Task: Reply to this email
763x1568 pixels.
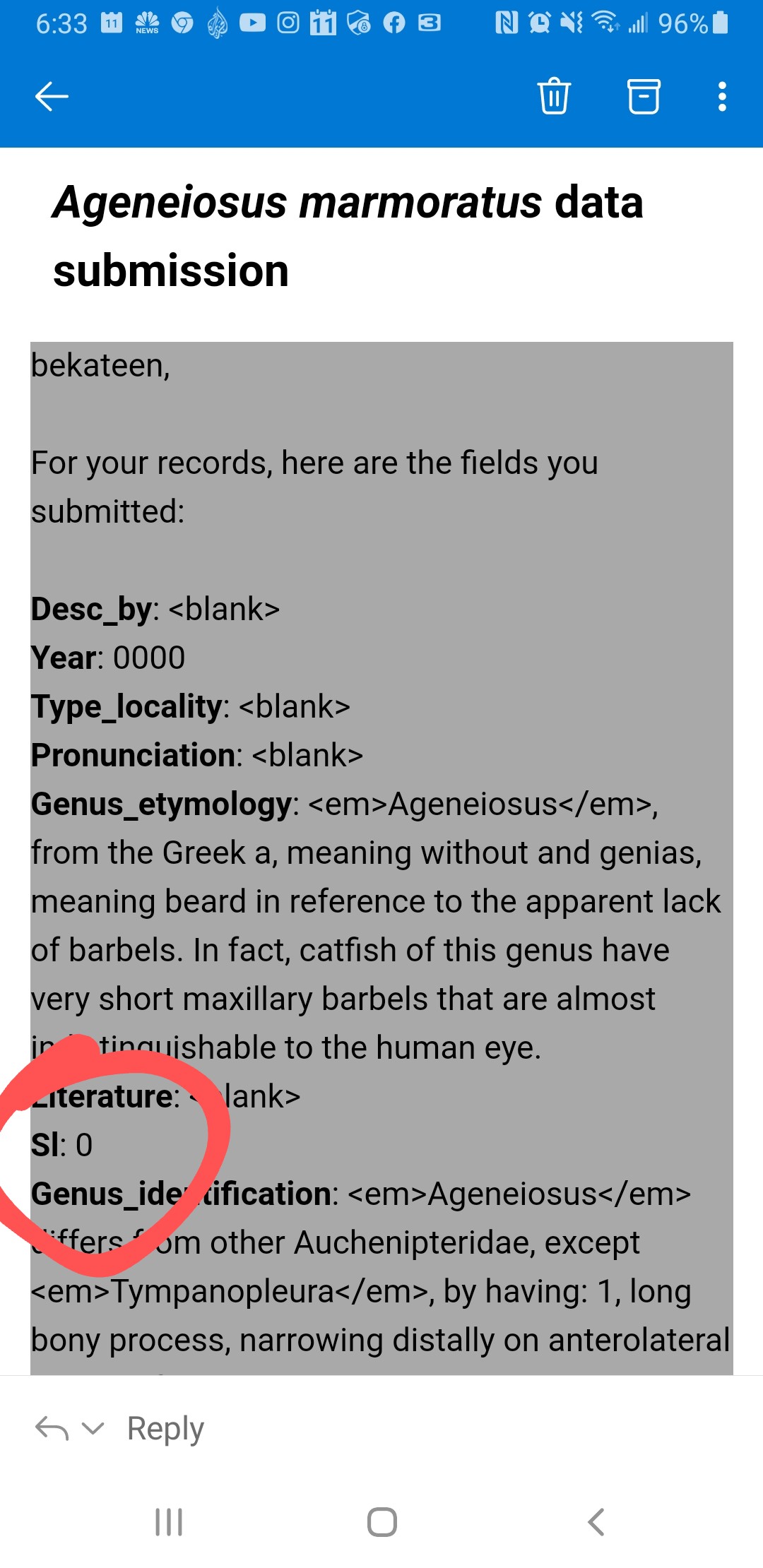Action: 165,1428
